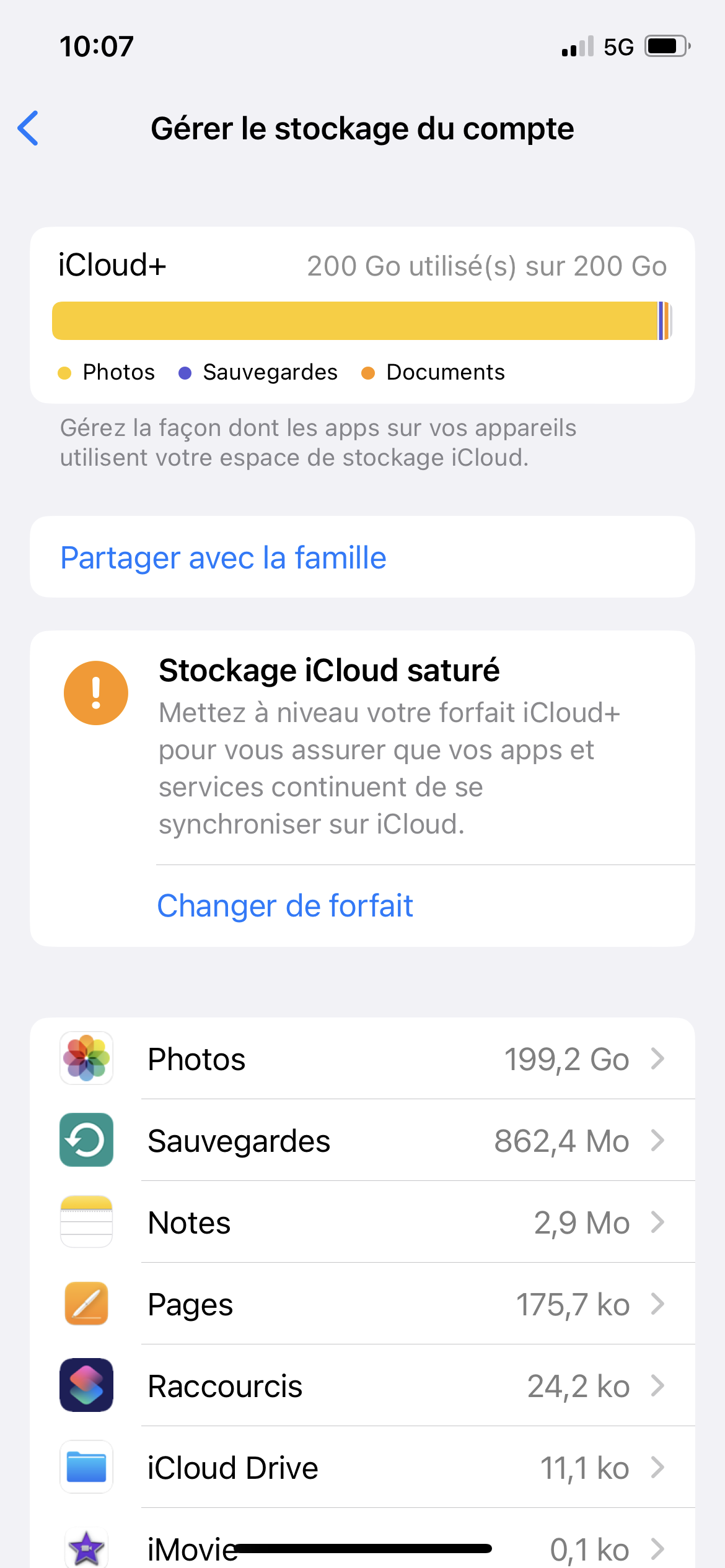Open Photos storage details
725x1568 pixels.
362,1059
